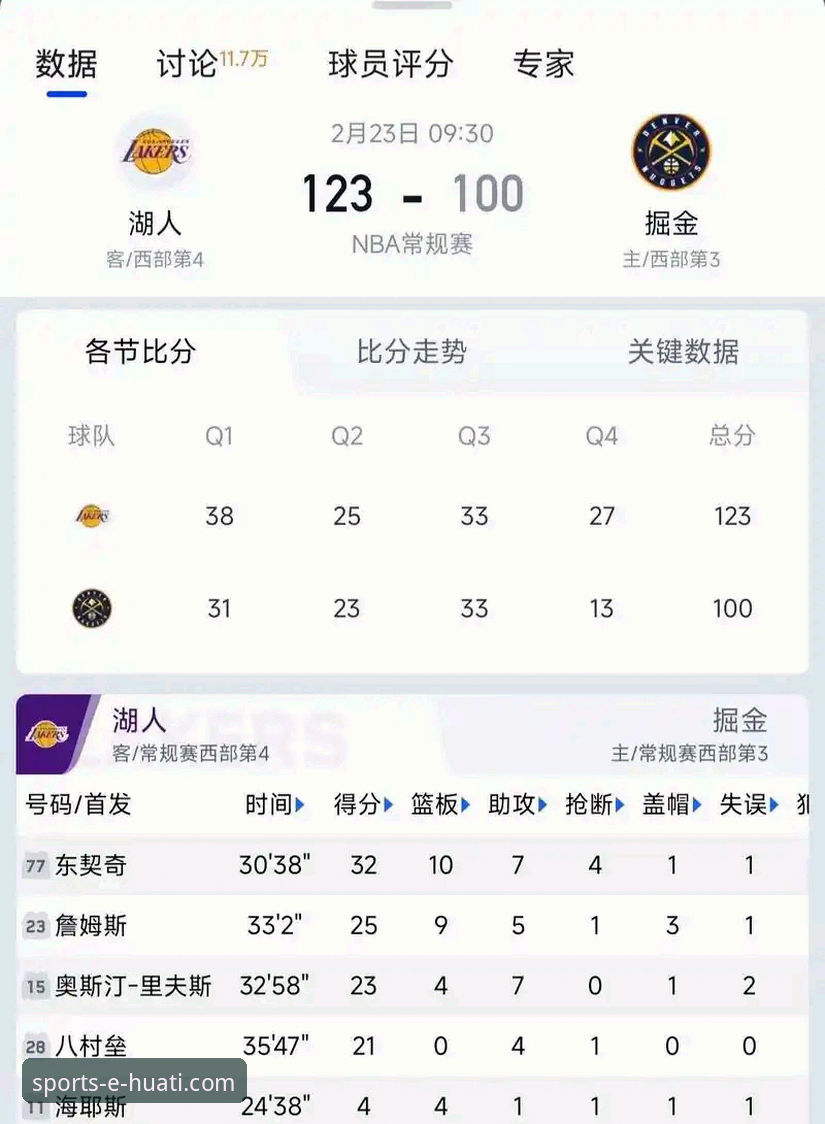Click the Nuggets team logo at the top
The image size is (825, 1124).
(x=672, y=150)
